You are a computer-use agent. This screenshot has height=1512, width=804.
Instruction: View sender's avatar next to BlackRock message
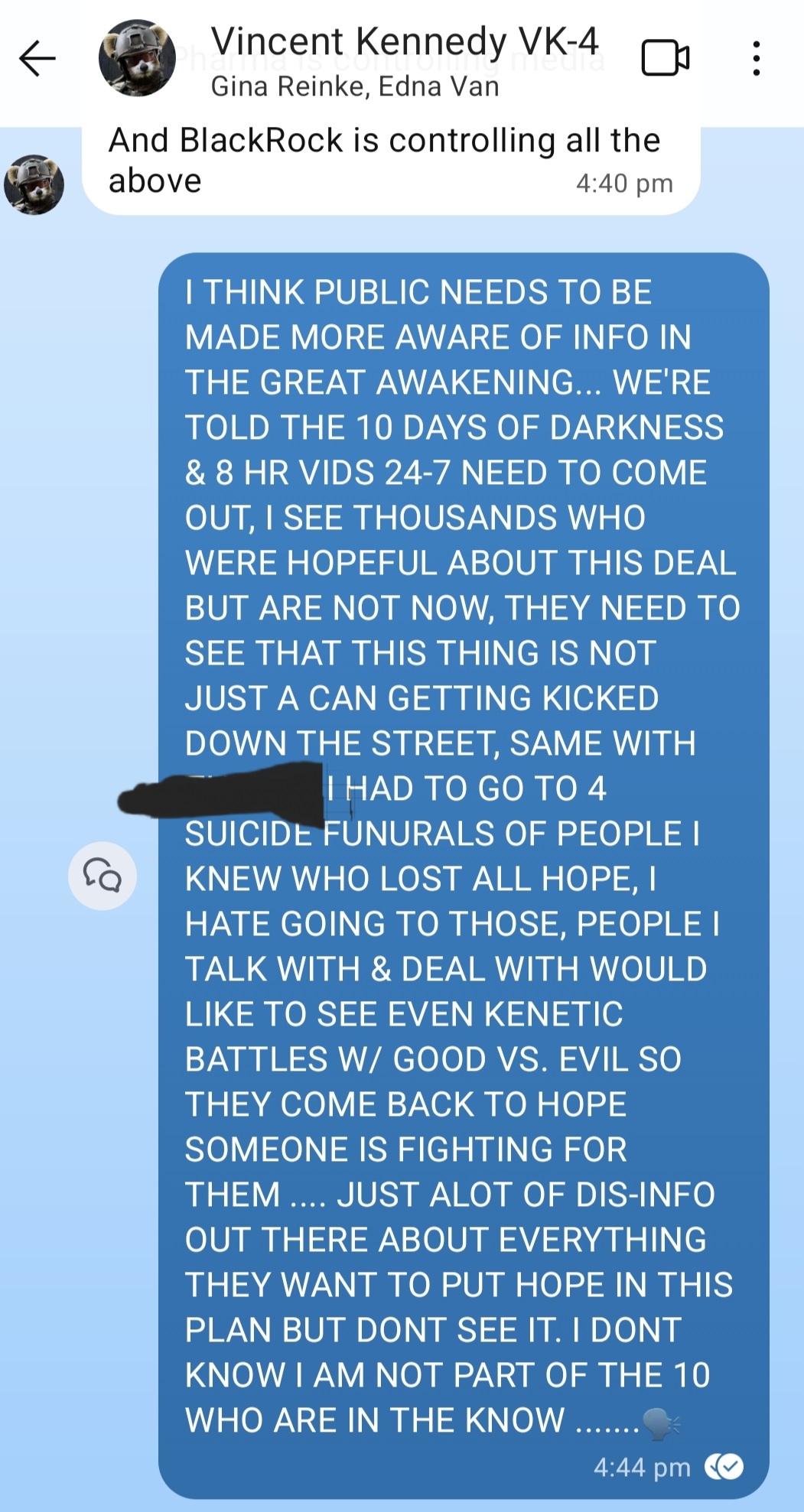point(34,185)
